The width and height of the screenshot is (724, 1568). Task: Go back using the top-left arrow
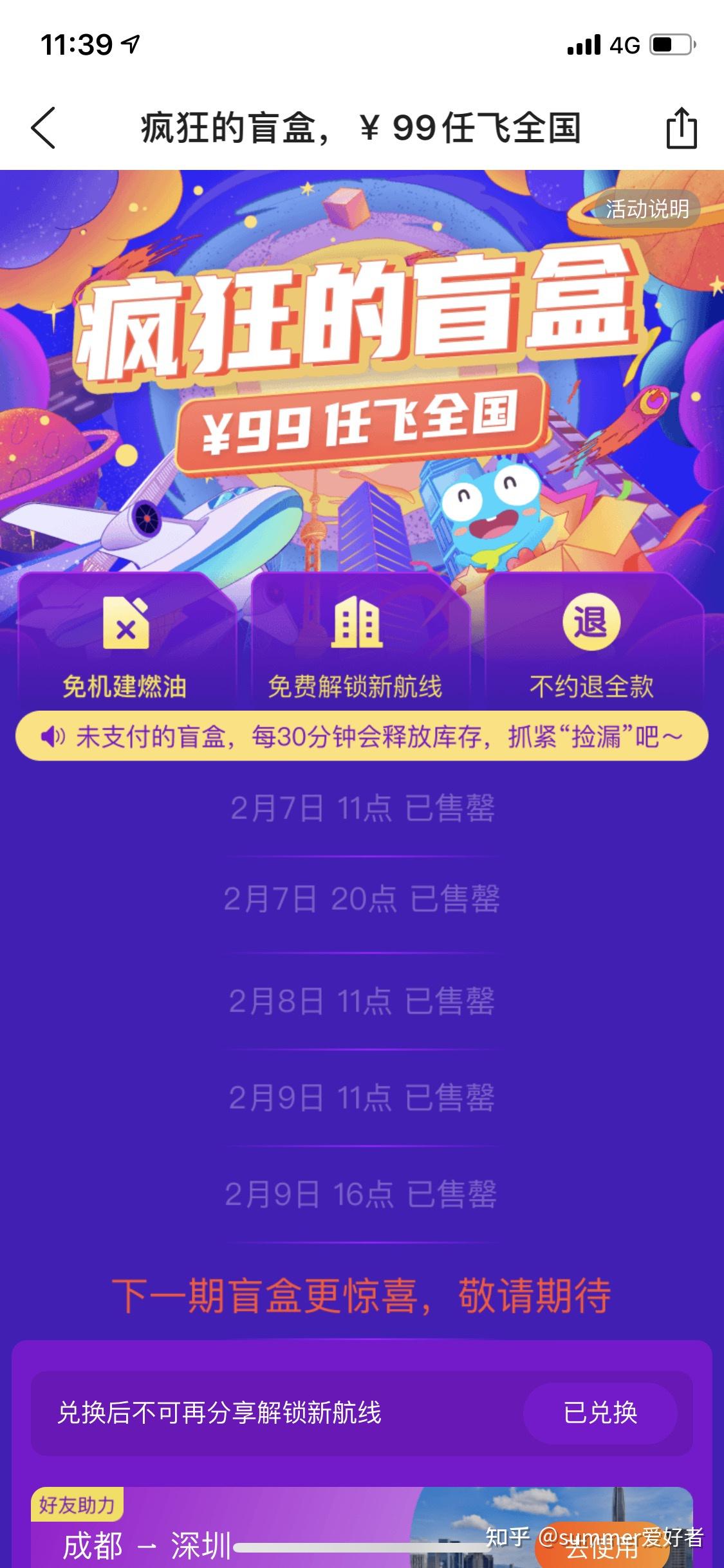[x=44, y=128]
